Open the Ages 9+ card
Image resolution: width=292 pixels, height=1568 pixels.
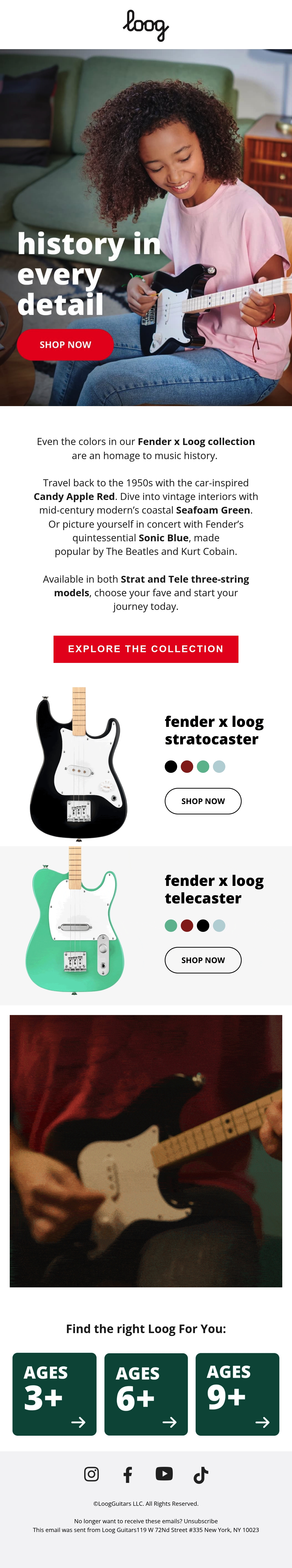click(x=237, y=1394)
